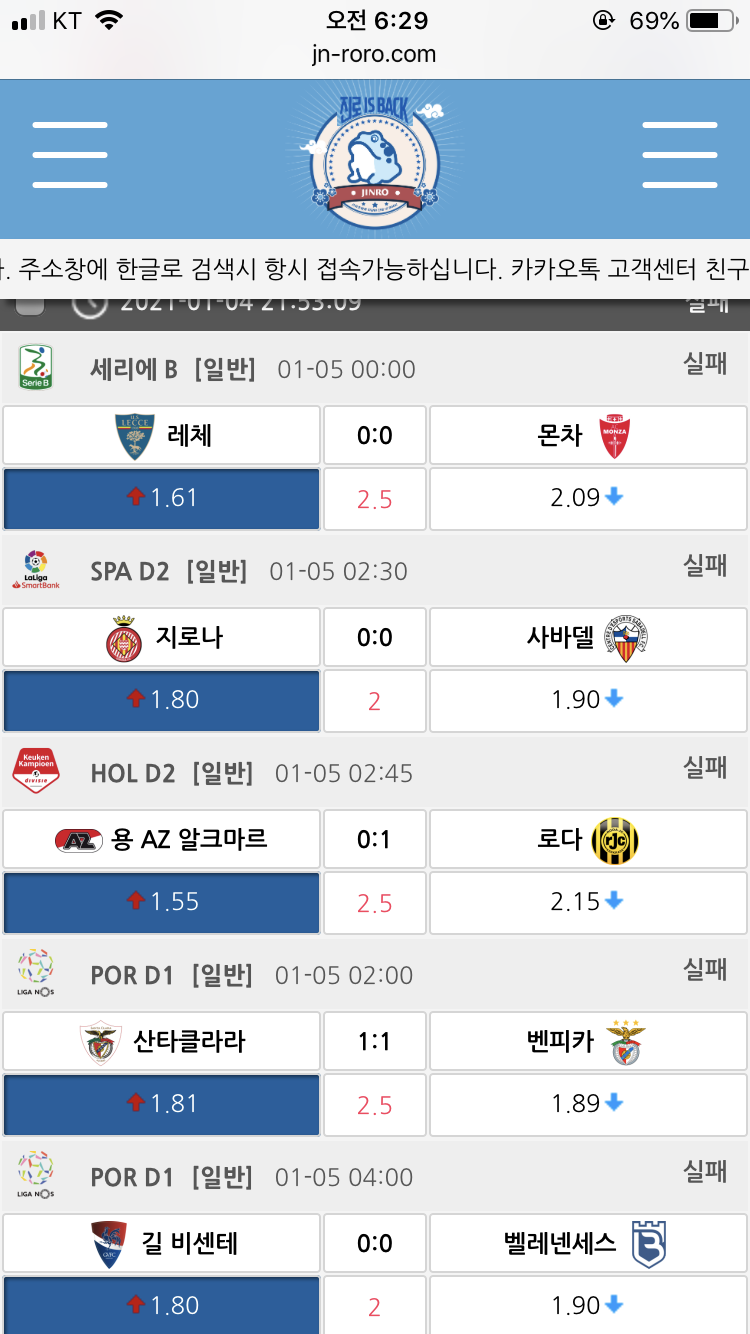
Task: Select the 1.80 odds for 지로나
Action: pos(161,700)
